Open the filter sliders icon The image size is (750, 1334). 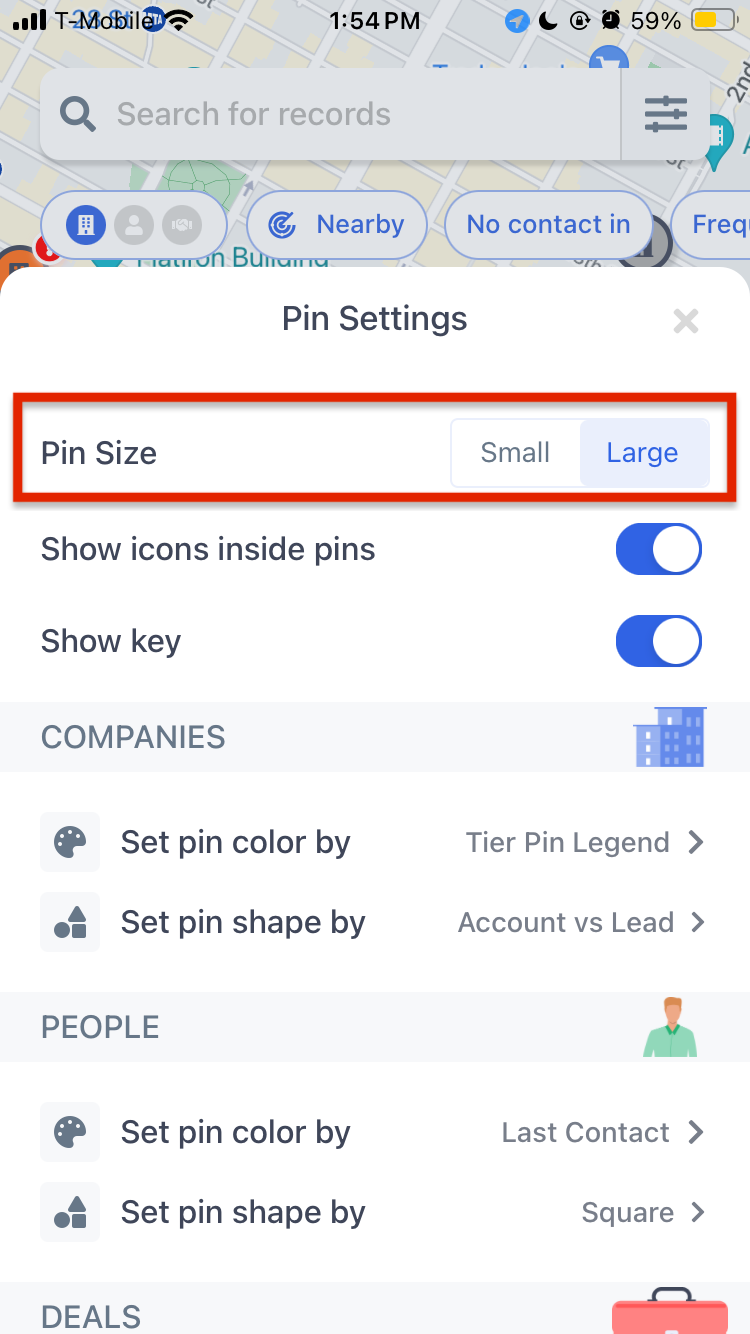tap(666, 114)
